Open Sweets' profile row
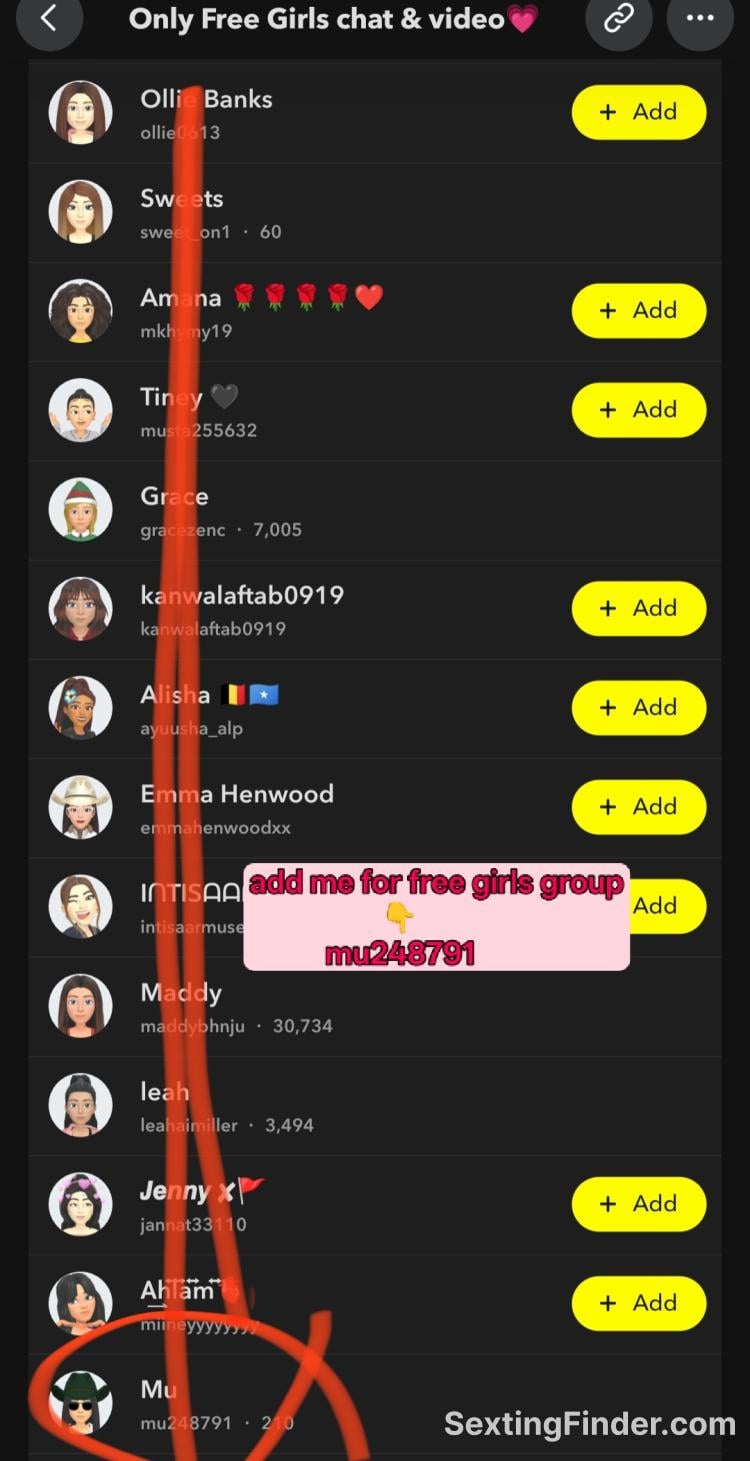The image size is (750, 1461). (375, 213)
